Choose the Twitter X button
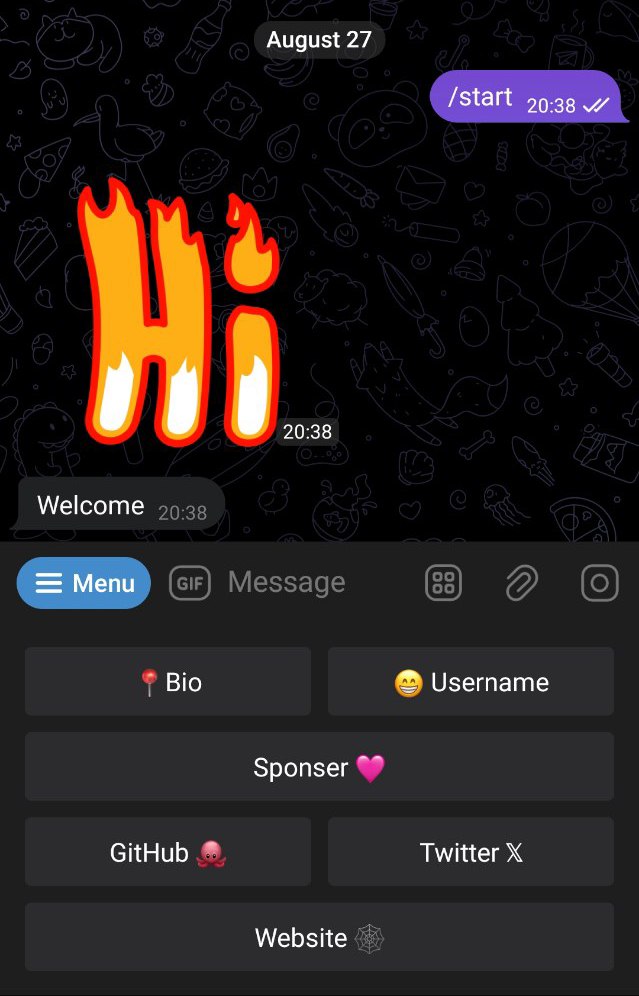The height and width of the screenshot is (996, 639). 471,852
